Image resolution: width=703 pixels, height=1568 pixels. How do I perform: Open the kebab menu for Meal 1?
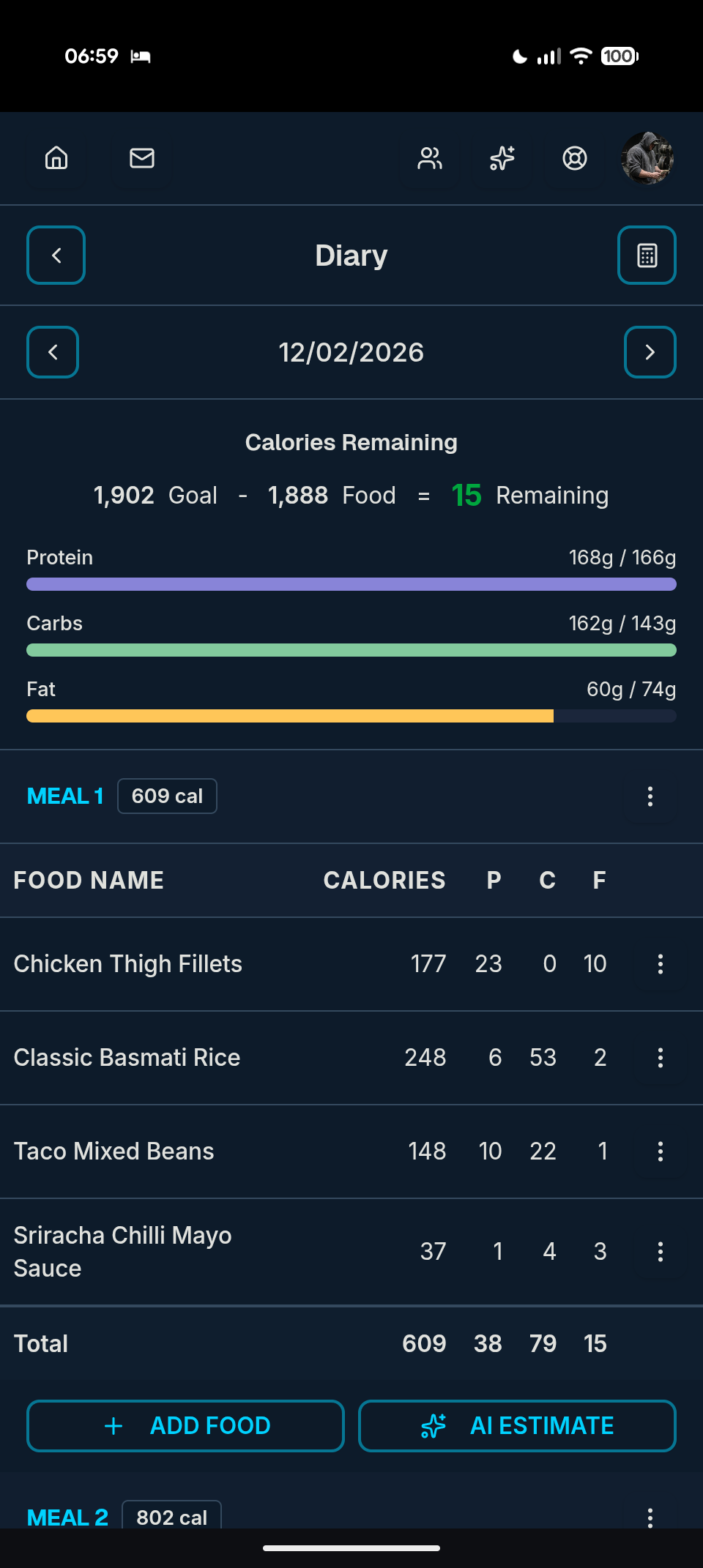coord(650,796)
